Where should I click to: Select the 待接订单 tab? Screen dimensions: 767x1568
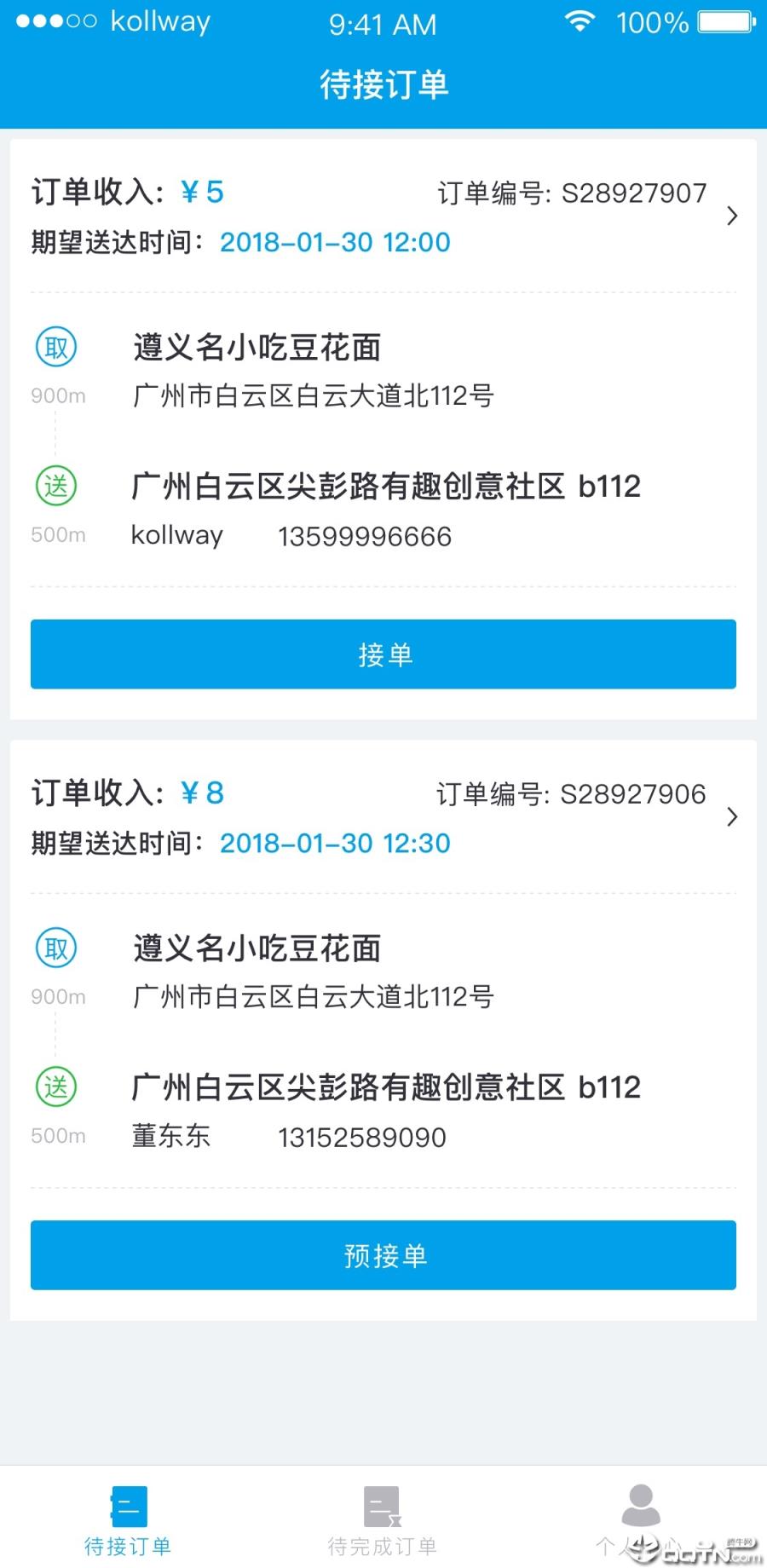128,1522
